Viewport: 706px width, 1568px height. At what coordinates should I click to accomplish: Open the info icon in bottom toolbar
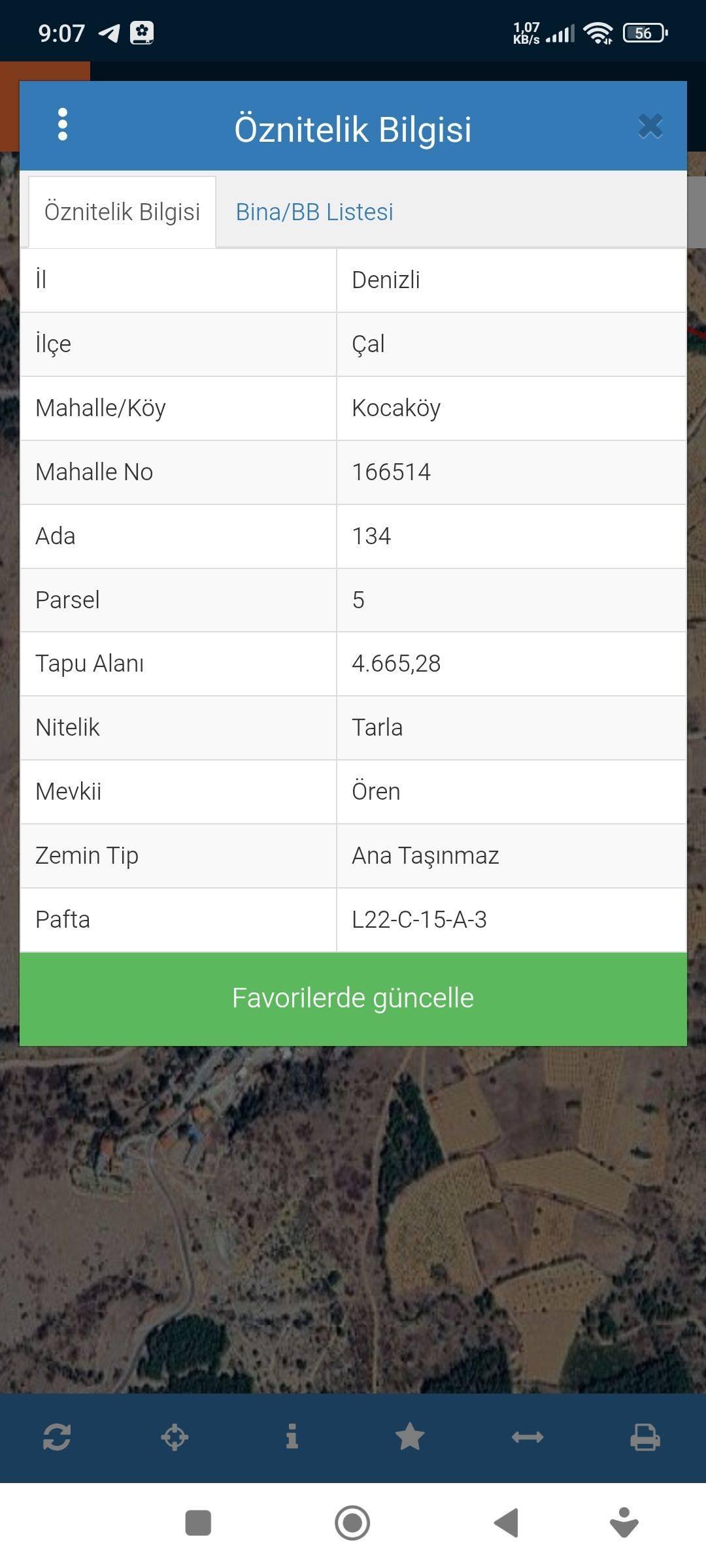pos(292,1436)
